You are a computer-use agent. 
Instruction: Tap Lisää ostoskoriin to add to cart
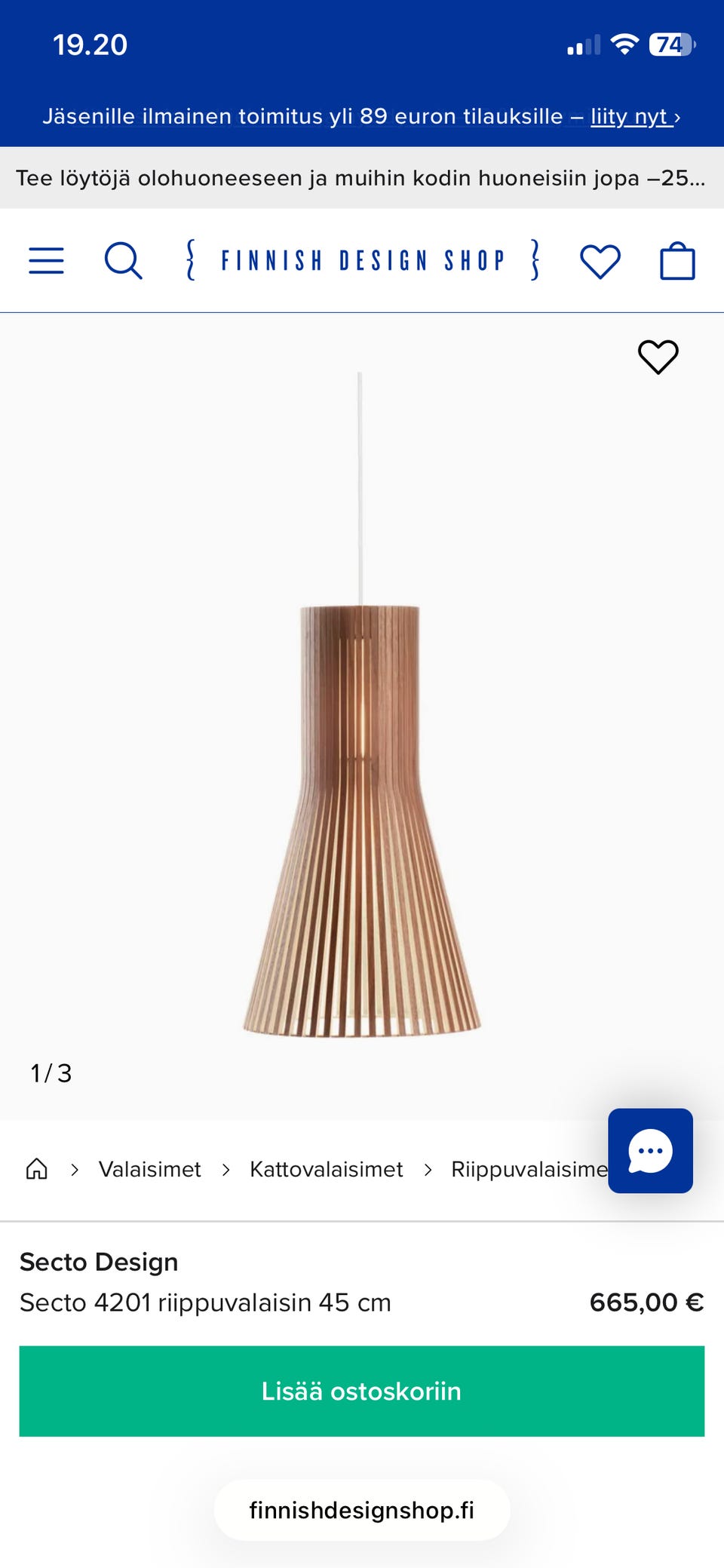click(362, 1391)
